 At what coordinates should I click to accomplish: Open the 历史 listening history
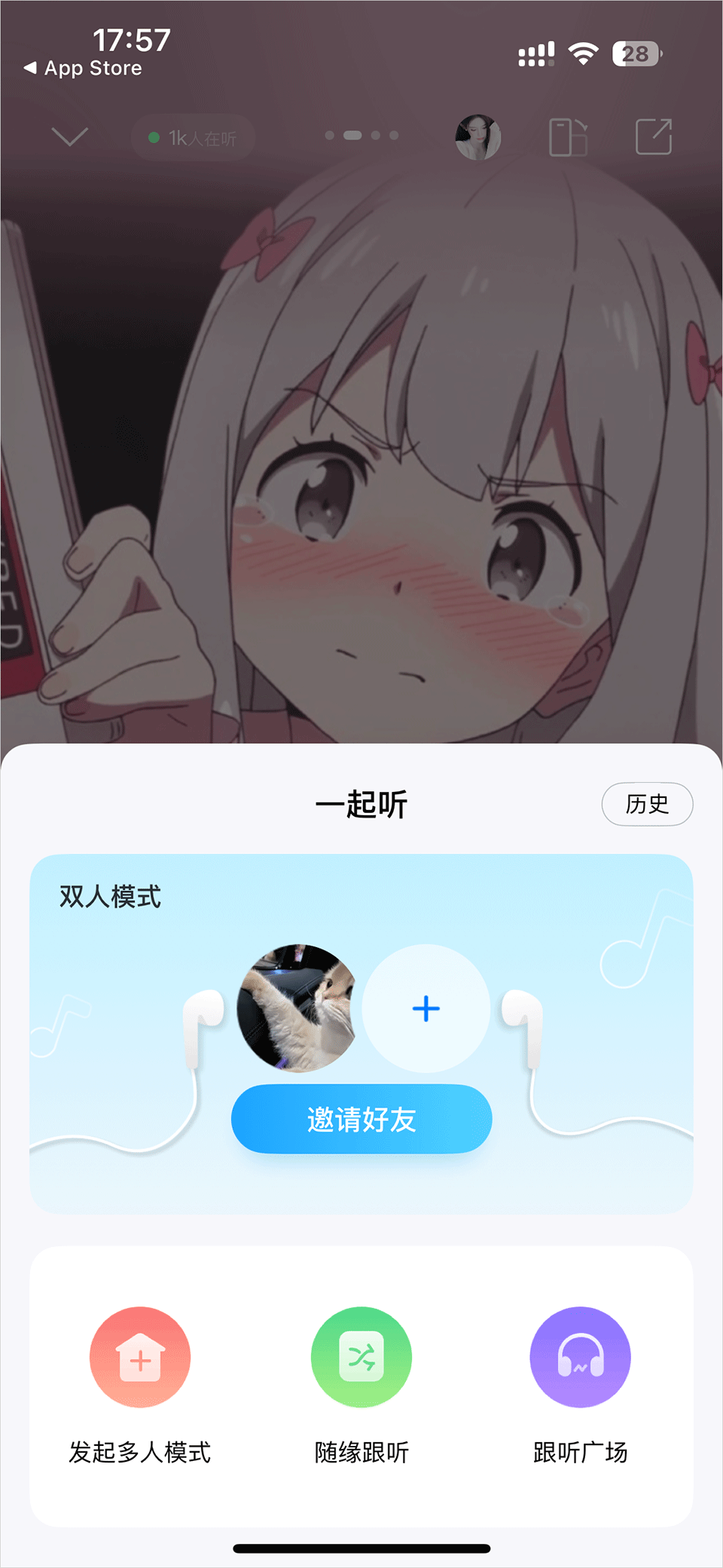coord(646,804)
